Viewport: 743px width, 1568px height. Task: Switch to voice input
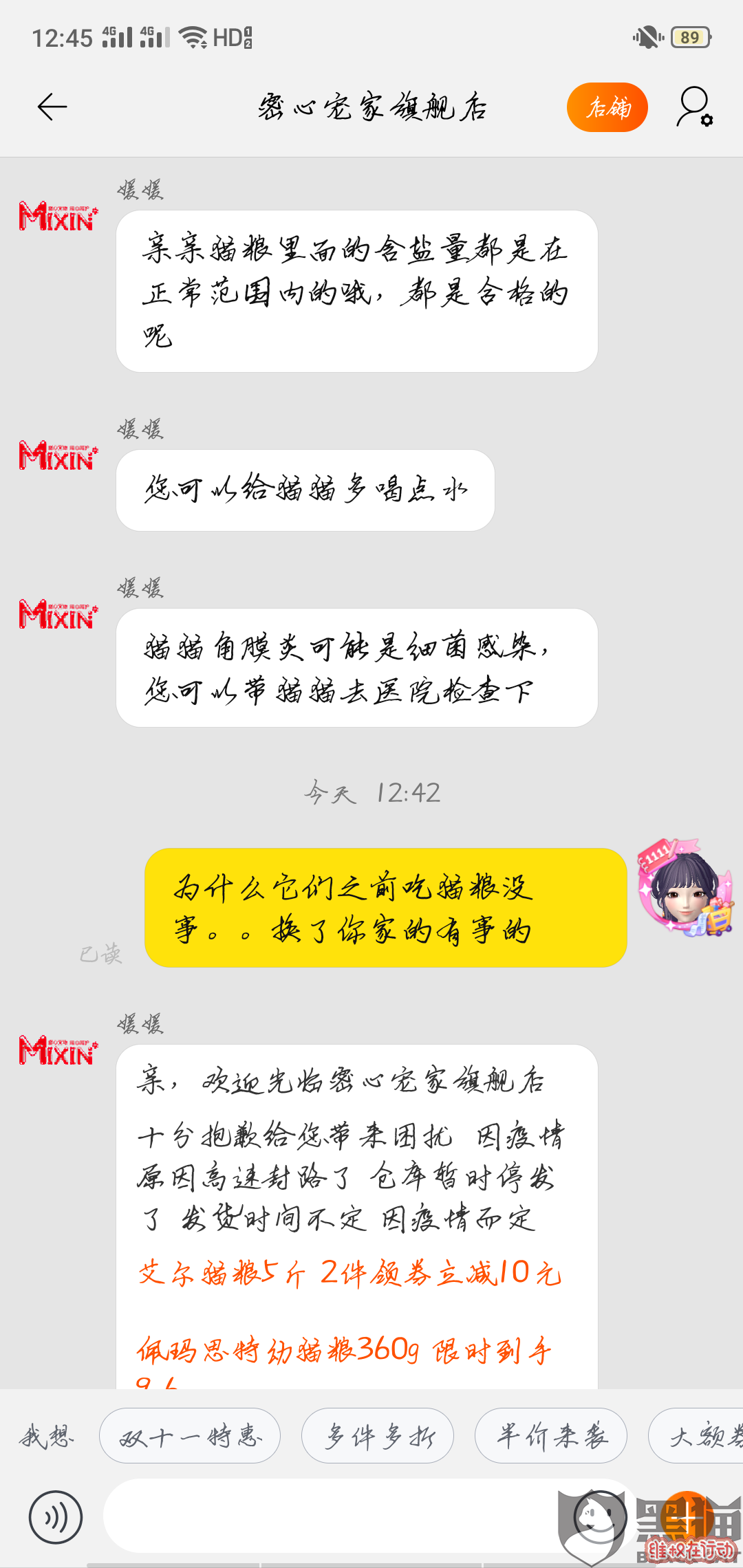click(x=56, y=1517)
